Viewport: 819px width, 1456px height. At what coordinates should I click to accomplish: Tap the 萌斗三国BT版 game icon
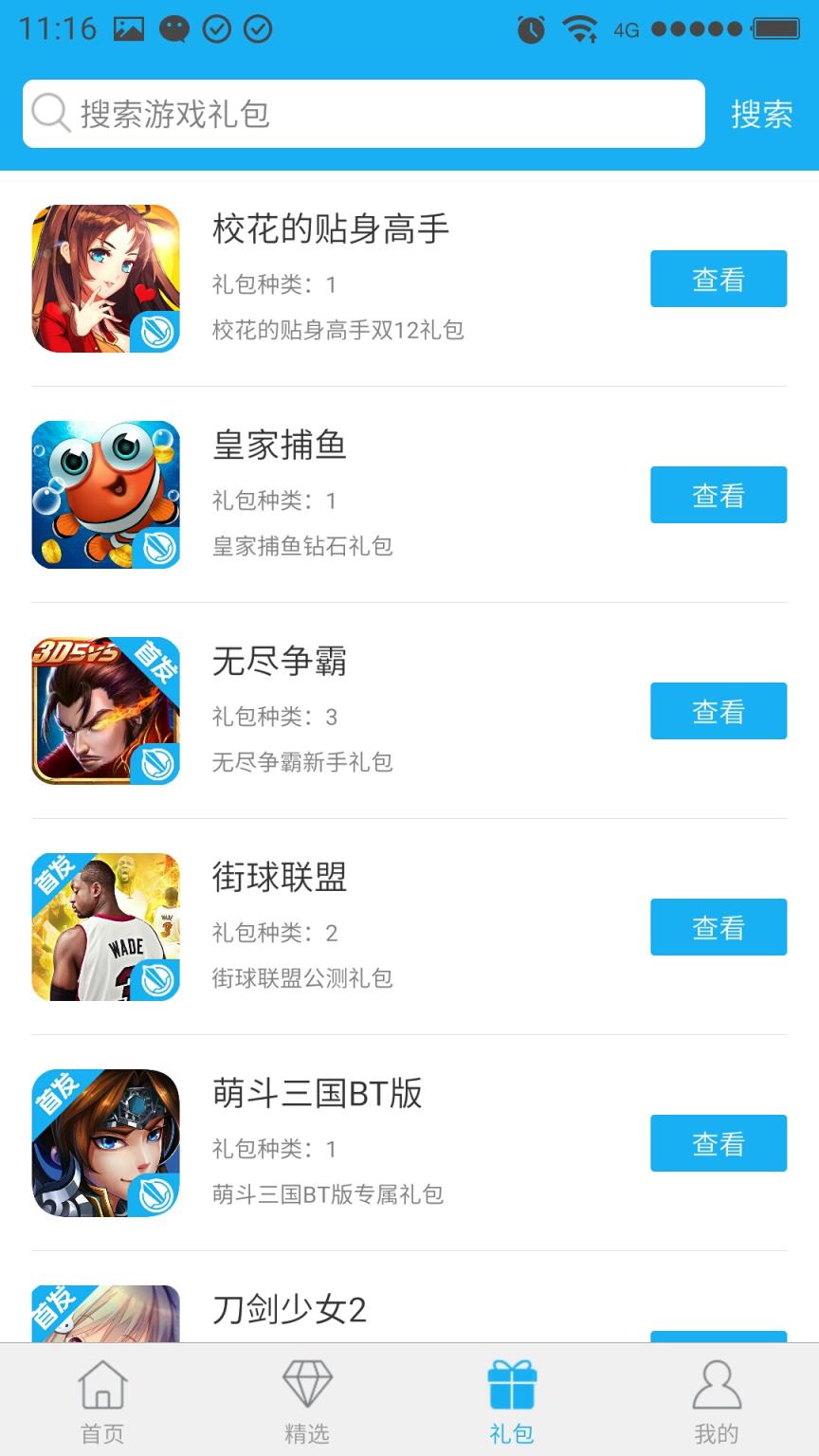[105, 1142]
